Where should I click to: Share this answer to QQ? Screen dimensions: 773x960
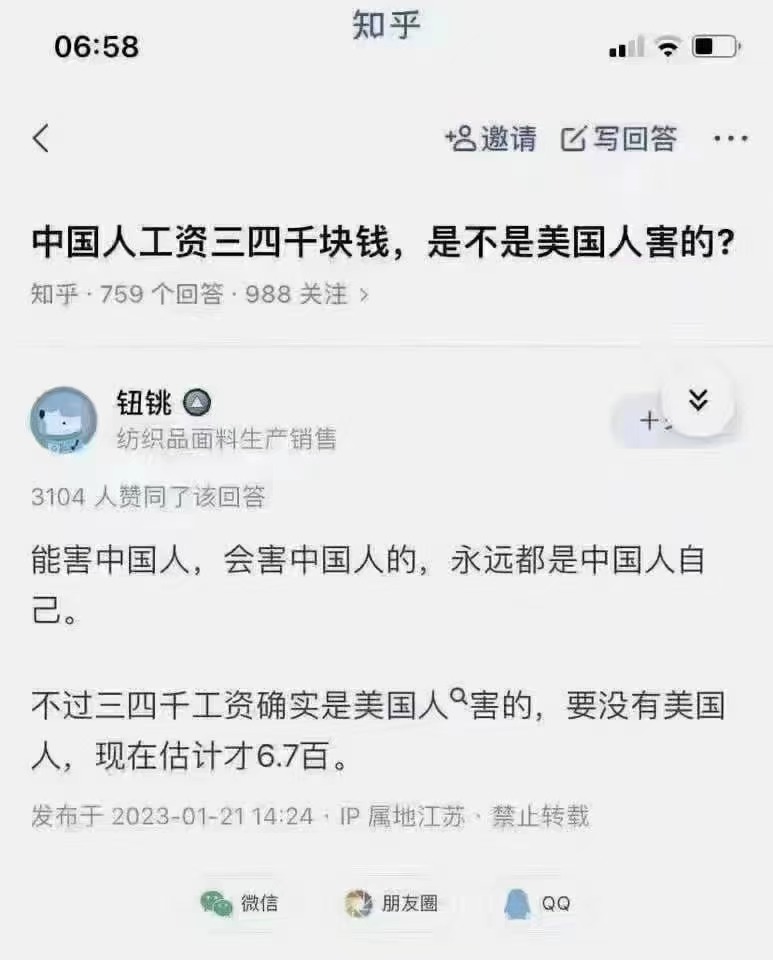[x=537, y=903]
